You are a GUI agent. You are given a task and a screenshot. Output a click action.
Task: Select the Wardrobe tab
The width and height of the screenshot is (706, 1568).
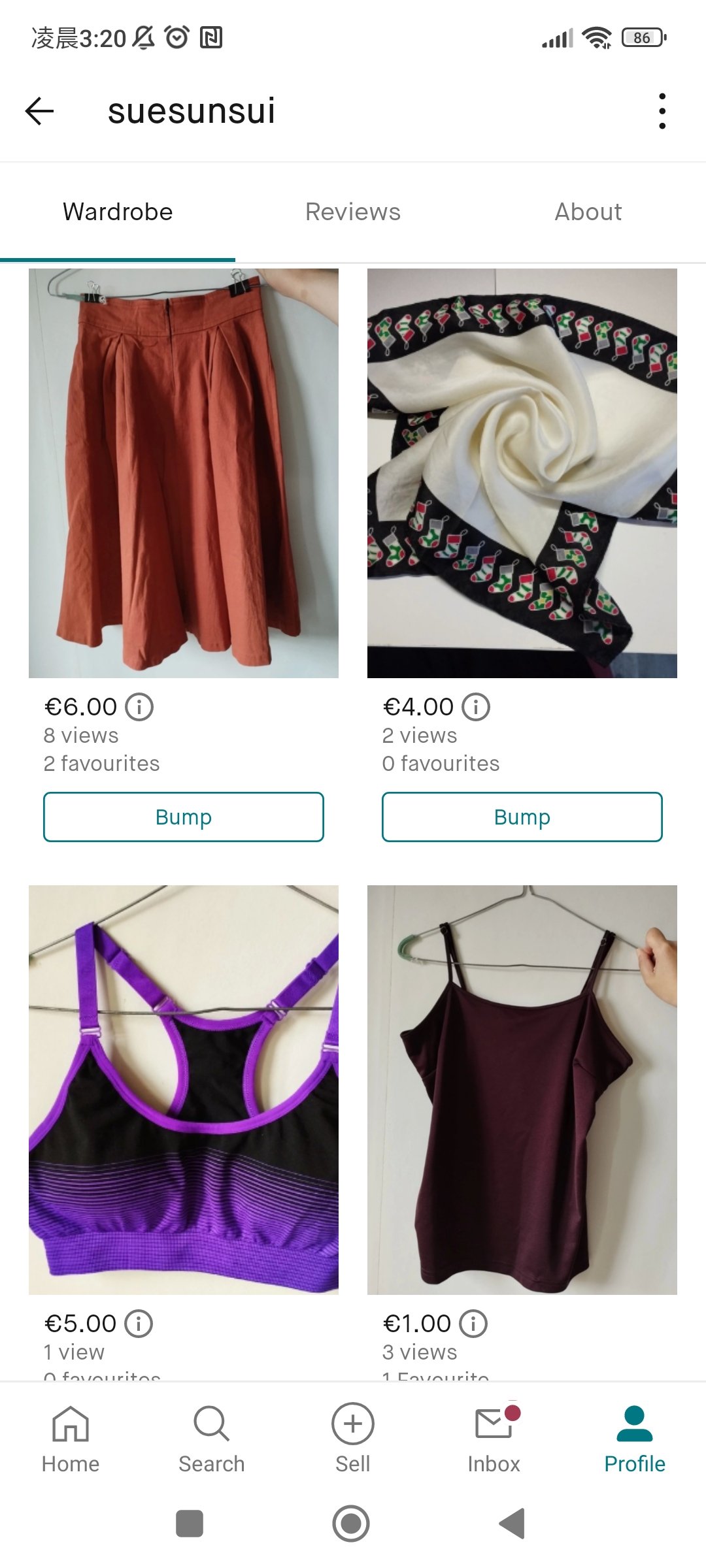coord(118,212)
